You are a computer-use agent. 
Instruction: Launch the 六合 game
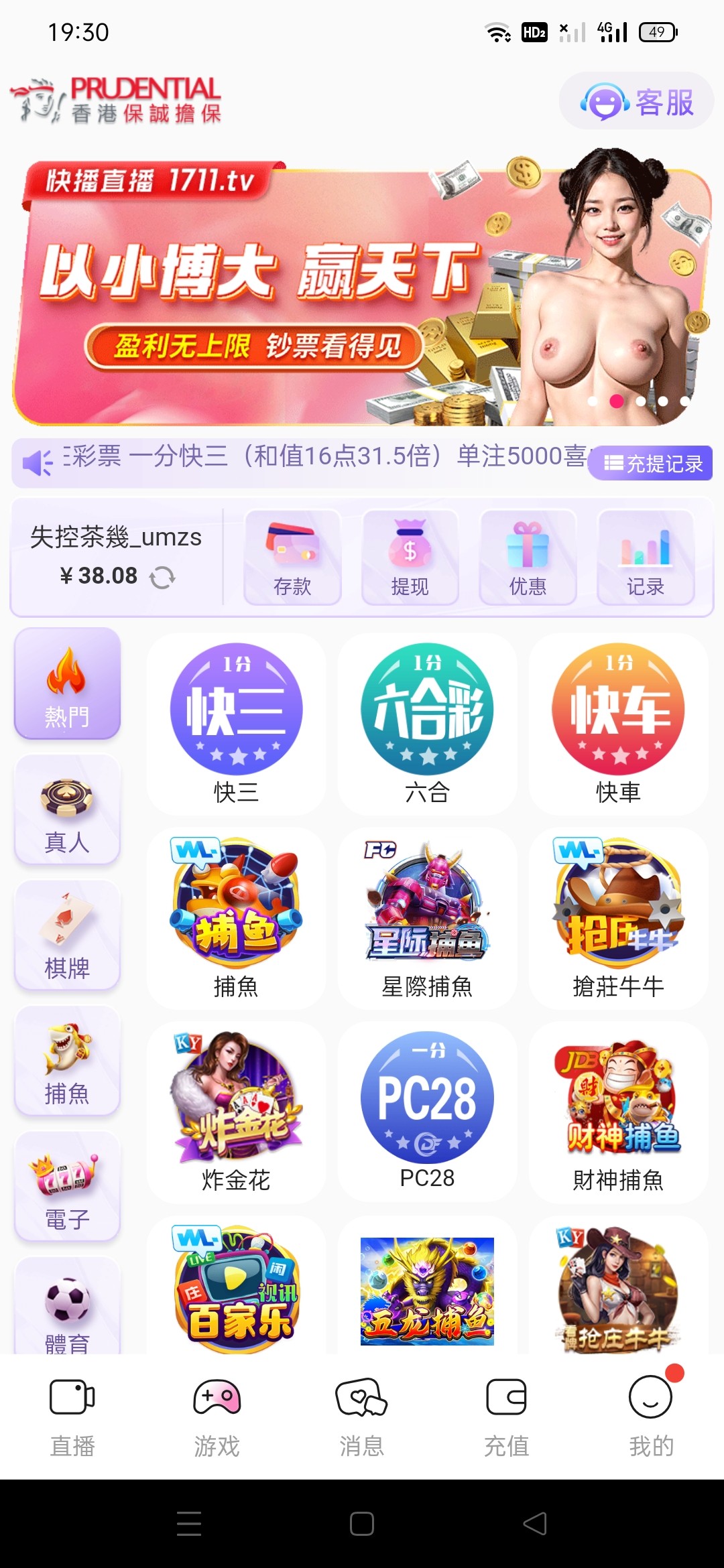coord(427,724)
